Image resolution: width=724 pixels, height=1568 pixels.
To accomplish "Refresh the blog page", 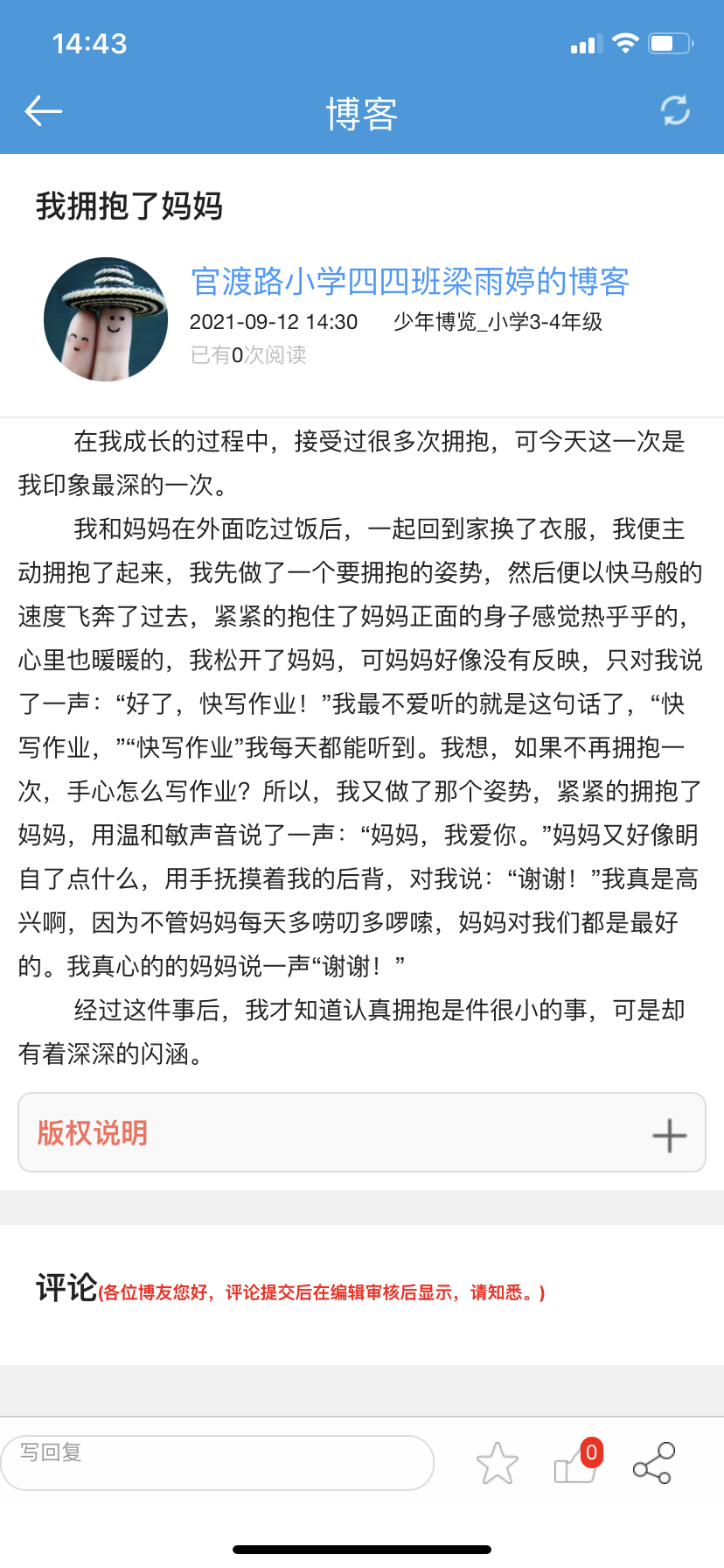I will pos(674,110).
